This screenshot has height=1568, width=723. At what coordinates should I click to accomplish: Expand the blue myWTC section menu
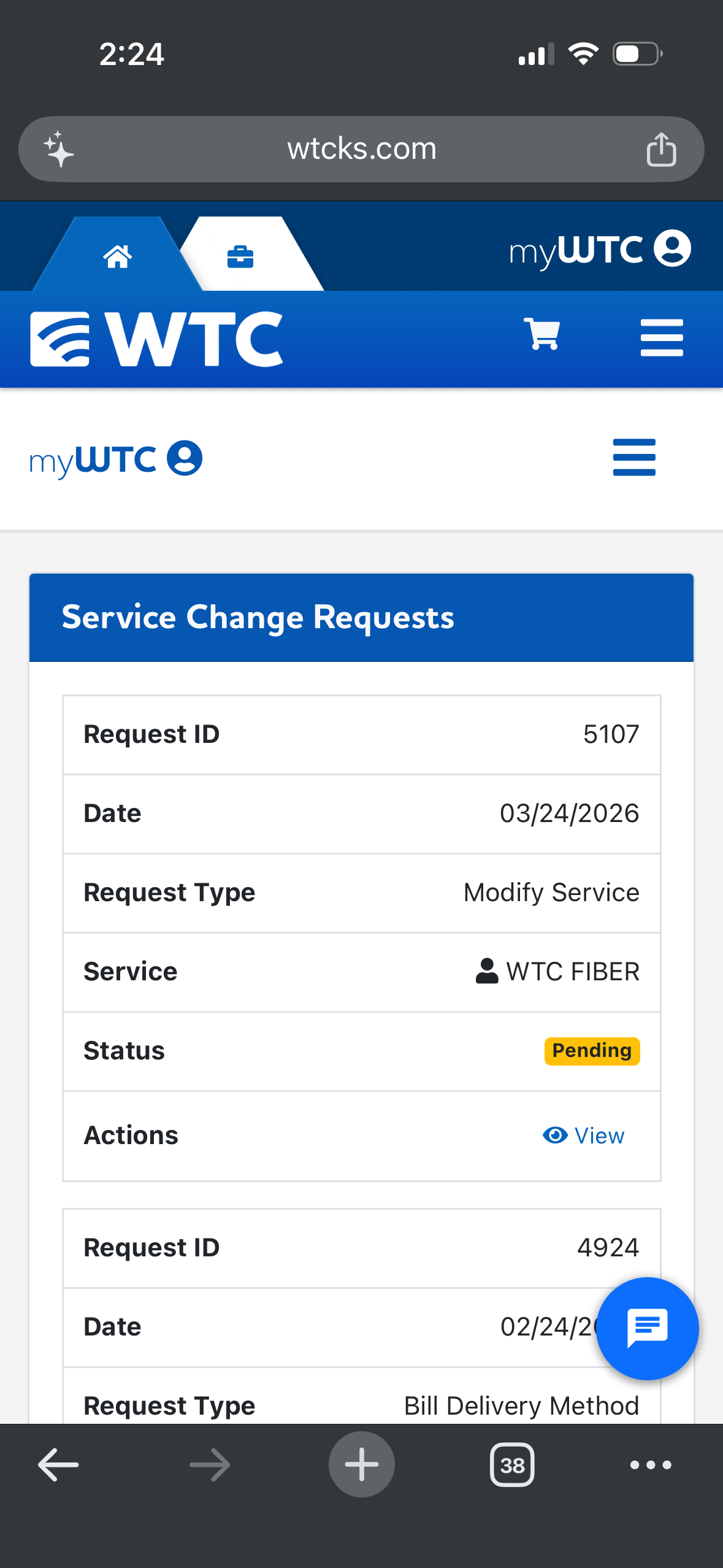pyautogui.click(x=634, y=457)
